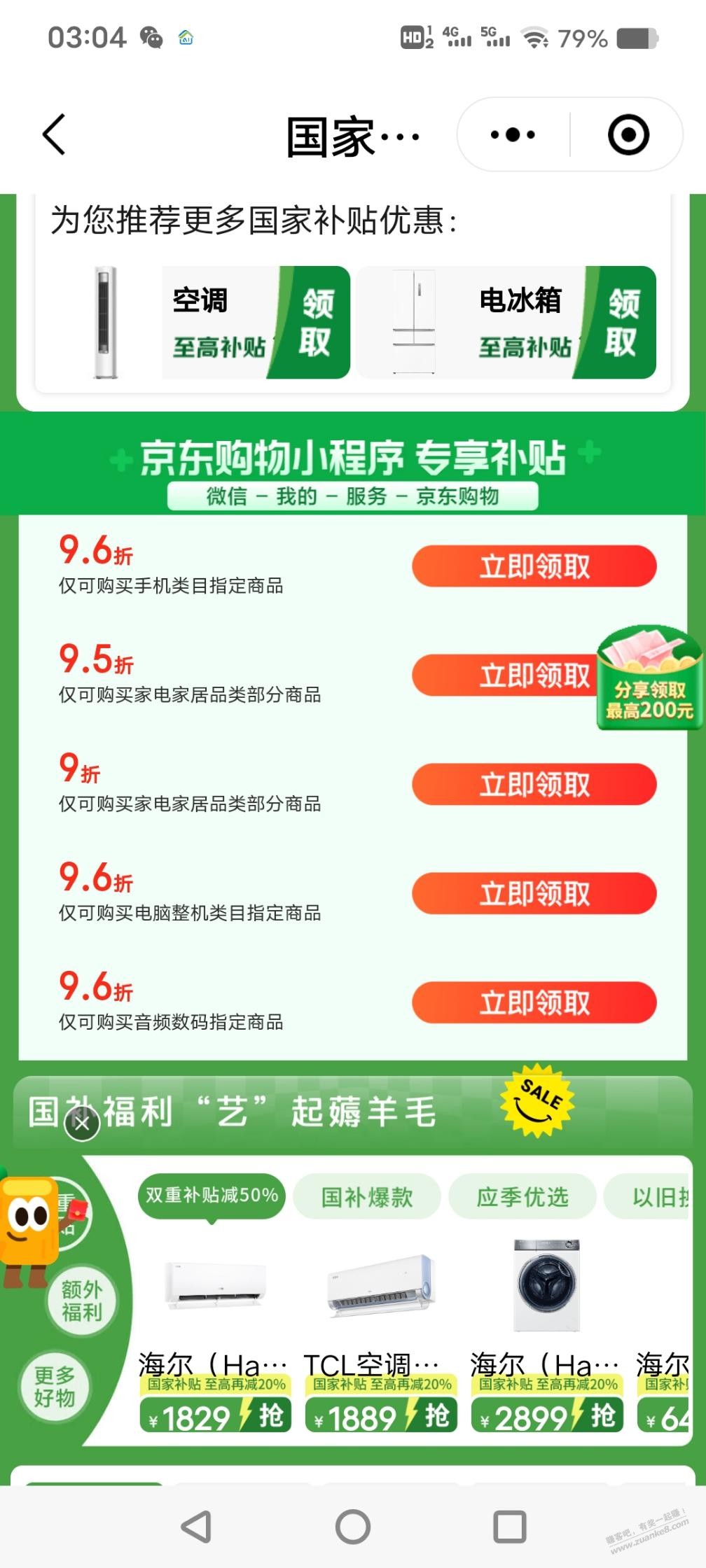Dismiss the floating mascot with the X

click(x=82, y=1124)
